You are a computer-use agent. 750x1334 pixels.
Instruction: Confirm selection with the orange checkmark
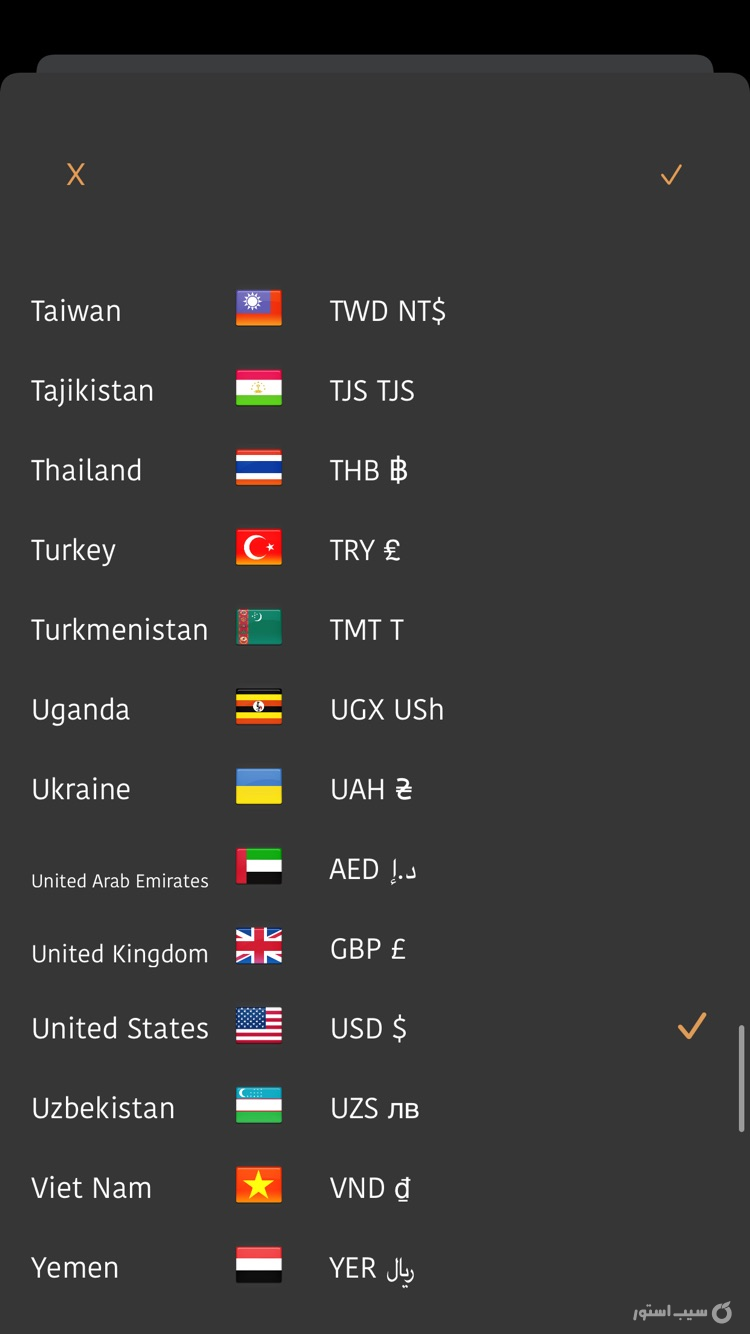(670, 173)
